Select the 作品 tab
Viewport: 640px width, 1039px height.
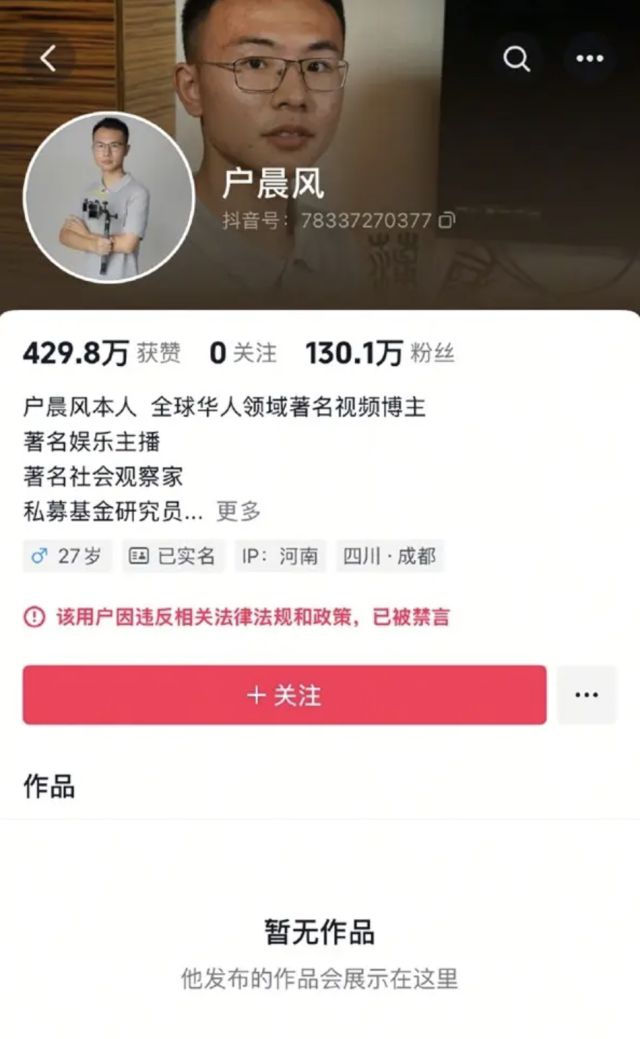click(x=49, y=786)
